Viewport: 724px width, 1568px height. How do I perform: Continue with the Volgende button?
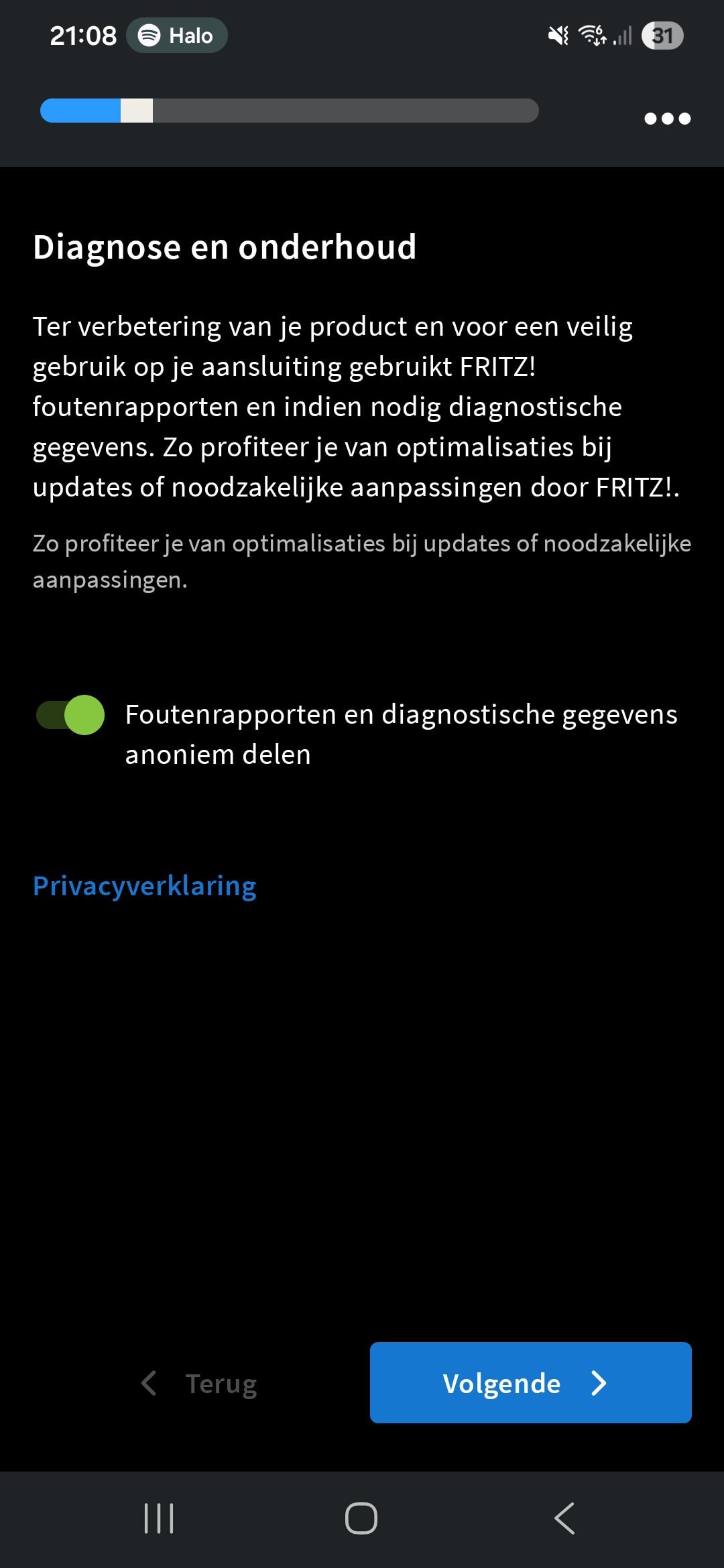(x=530, y=1382)
